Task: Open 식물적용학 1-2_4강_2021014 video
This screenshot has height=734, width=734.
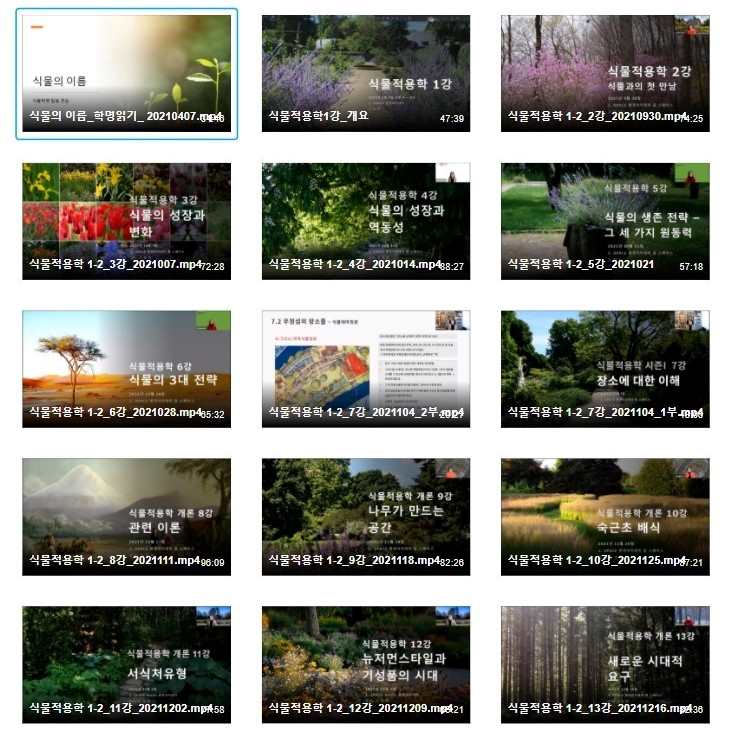Action: tap(365, 221)
